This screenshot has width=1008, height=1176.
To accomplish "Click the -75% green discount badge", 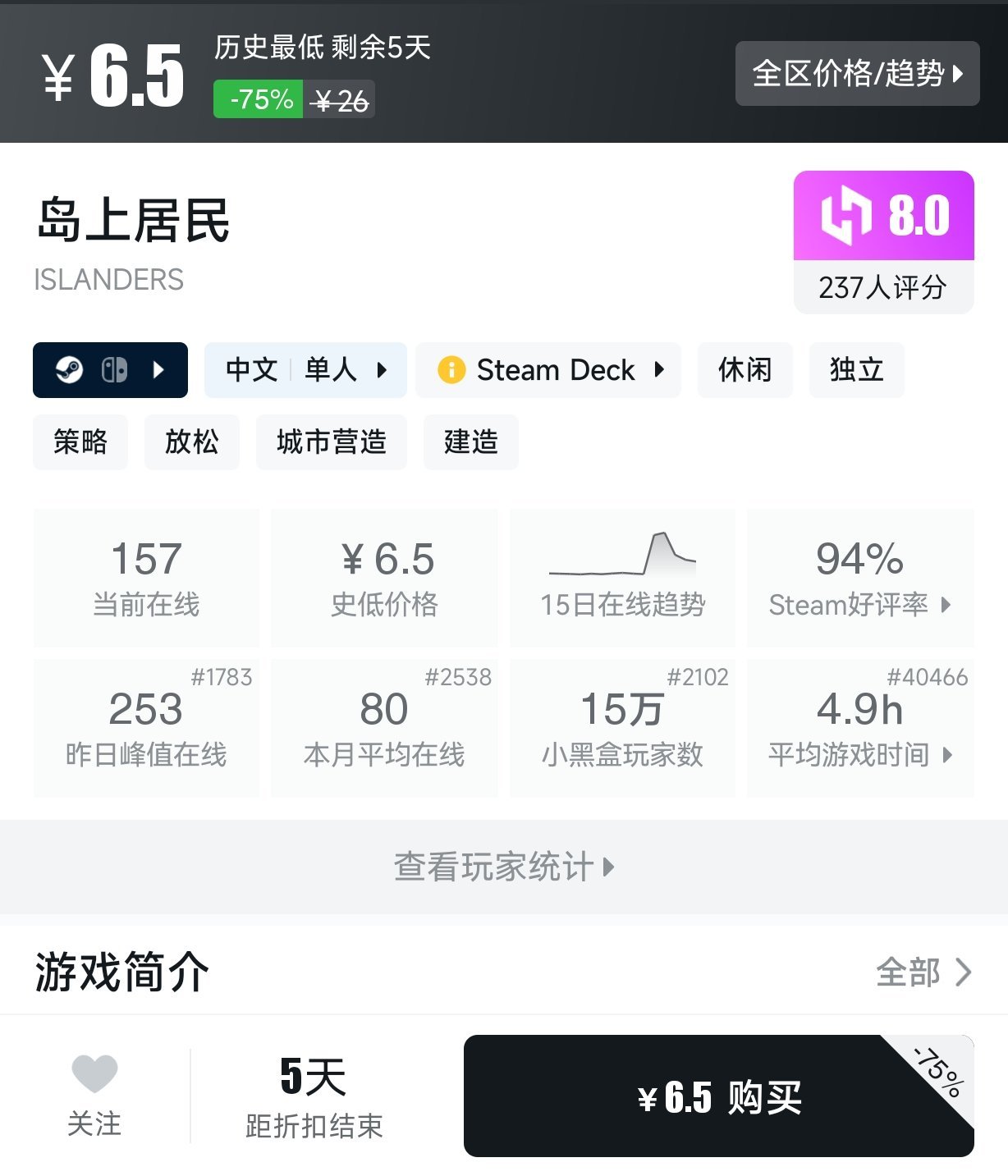I will pyautogui.click(x=257, y=100).
